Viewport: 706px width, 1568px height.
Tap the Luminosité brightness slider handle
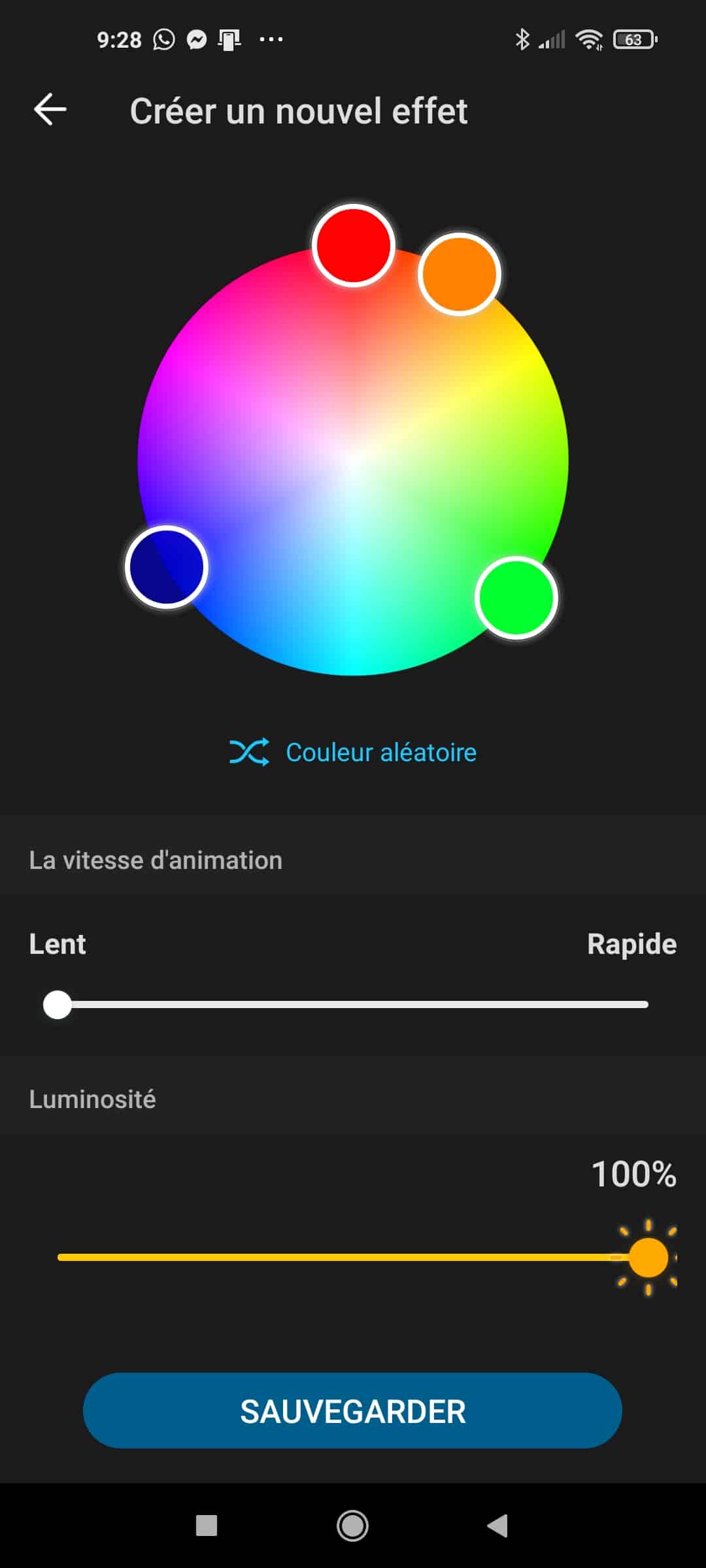click(x=648, y=1258)
